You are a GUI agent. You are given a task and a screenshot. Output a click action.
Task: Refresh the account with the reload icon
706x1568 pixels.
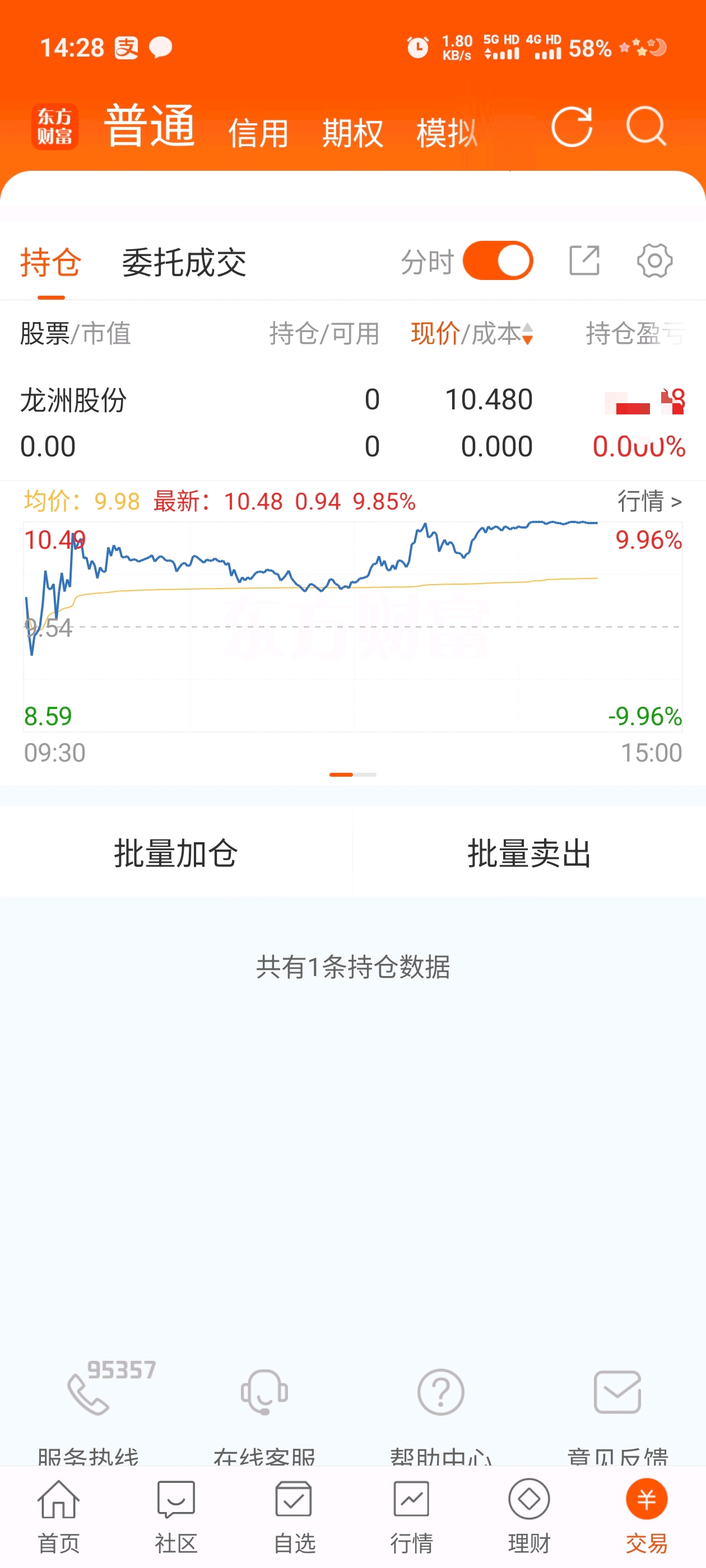572,127
